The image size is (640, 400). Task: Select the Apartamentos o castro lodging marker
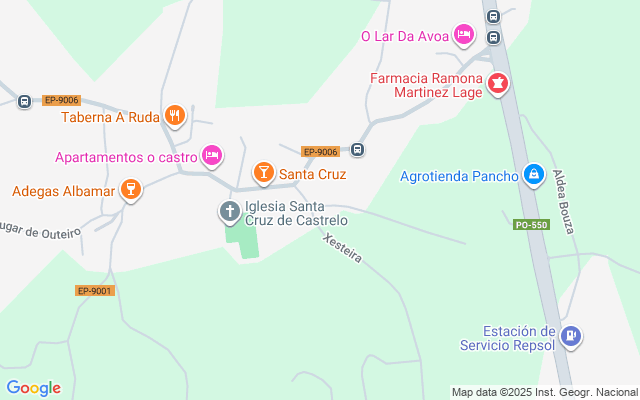212,156
